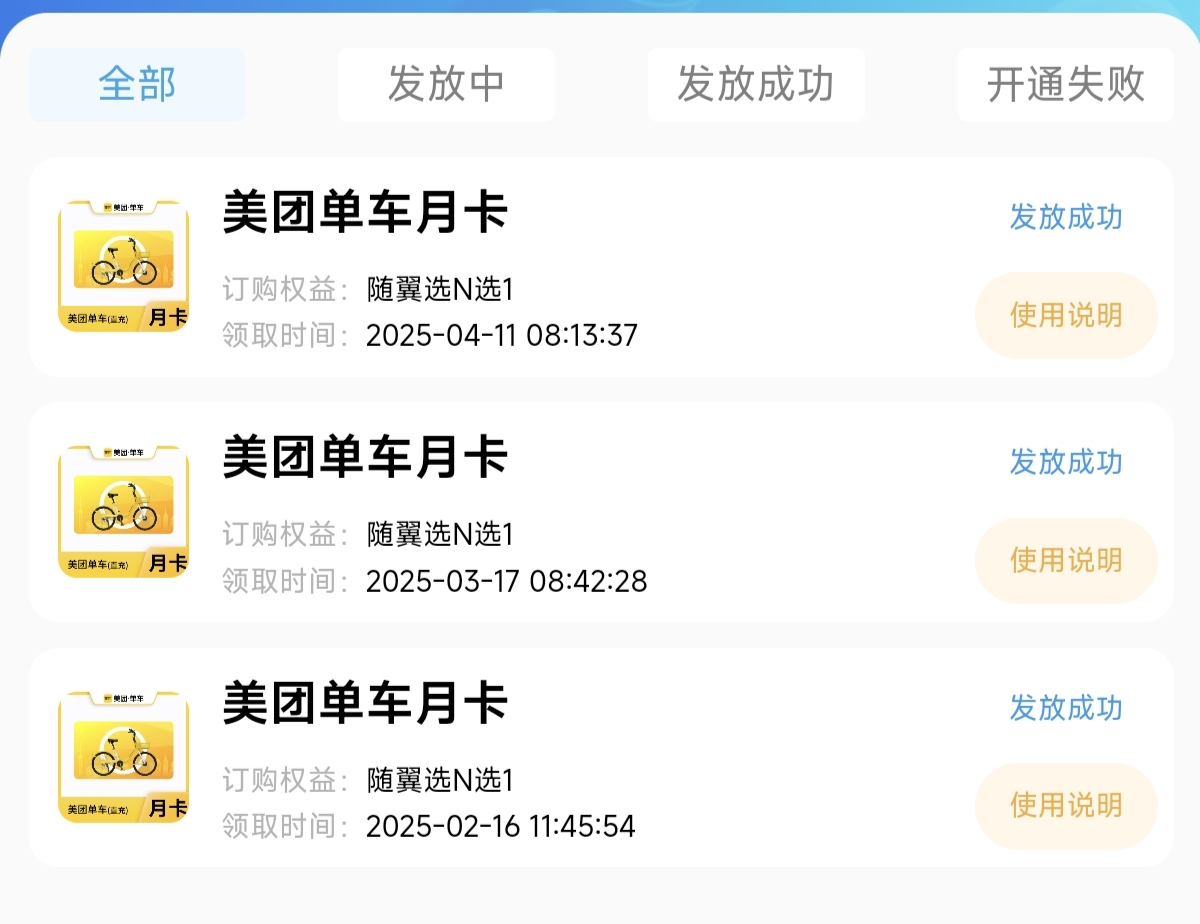Show the 发放成功 tab
Image resolution: width=1200 pixels, height=924 pixels.
(756, 85)
